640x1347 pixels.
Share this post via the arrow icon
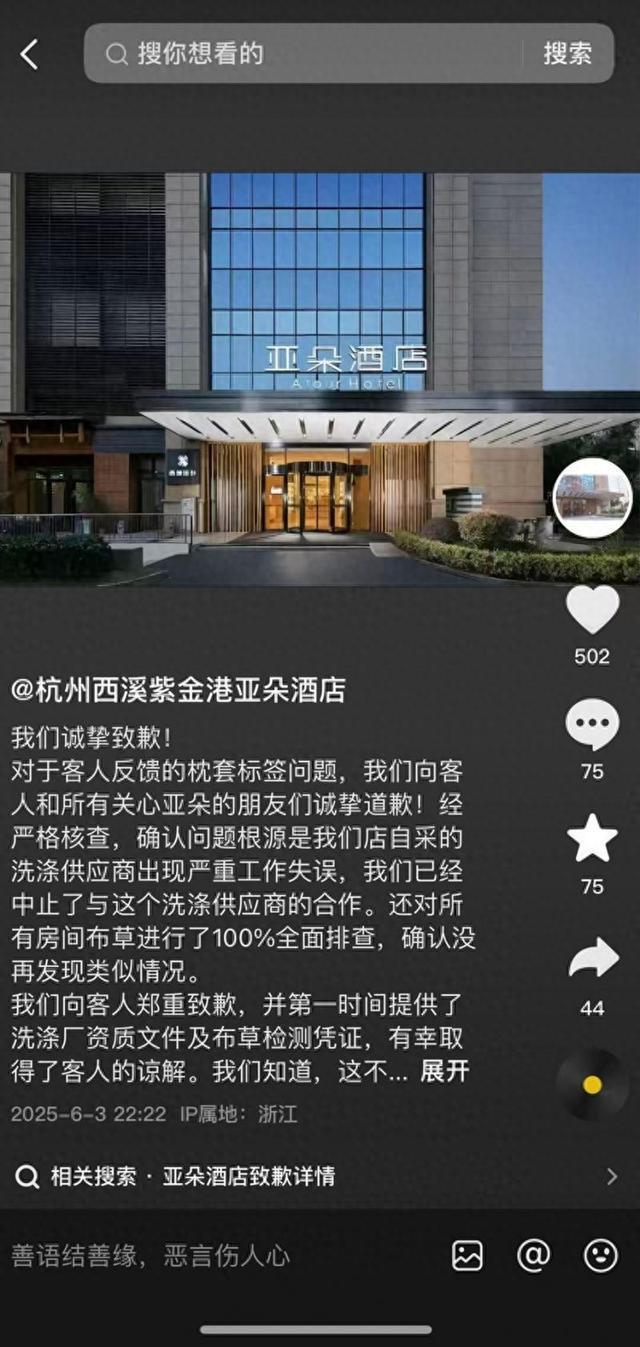coord(592,960)
